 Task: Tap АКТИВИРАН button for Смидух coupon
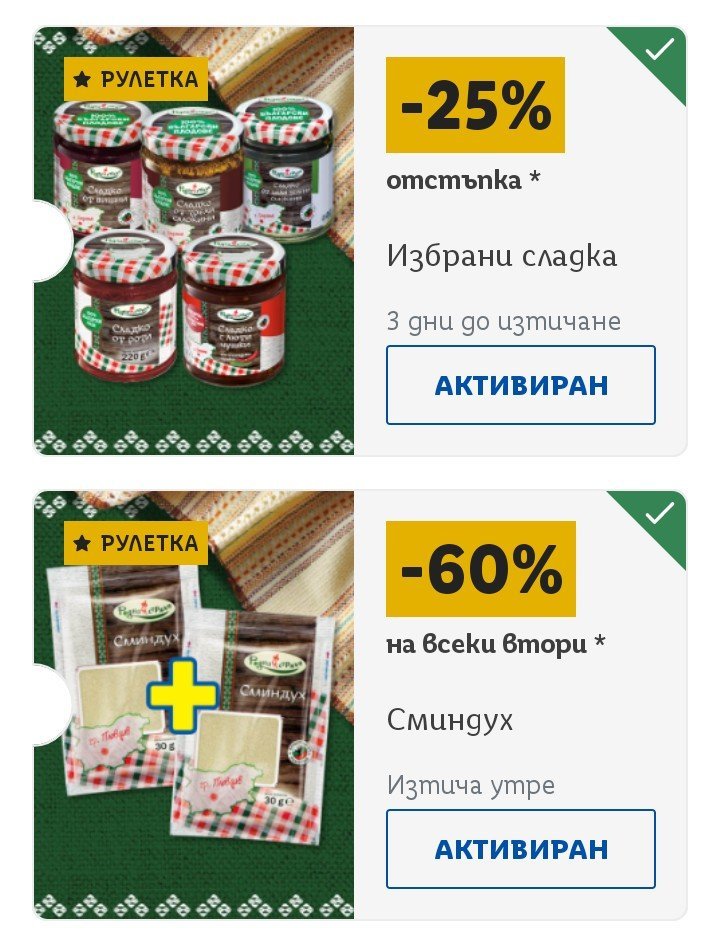(520, 849)
